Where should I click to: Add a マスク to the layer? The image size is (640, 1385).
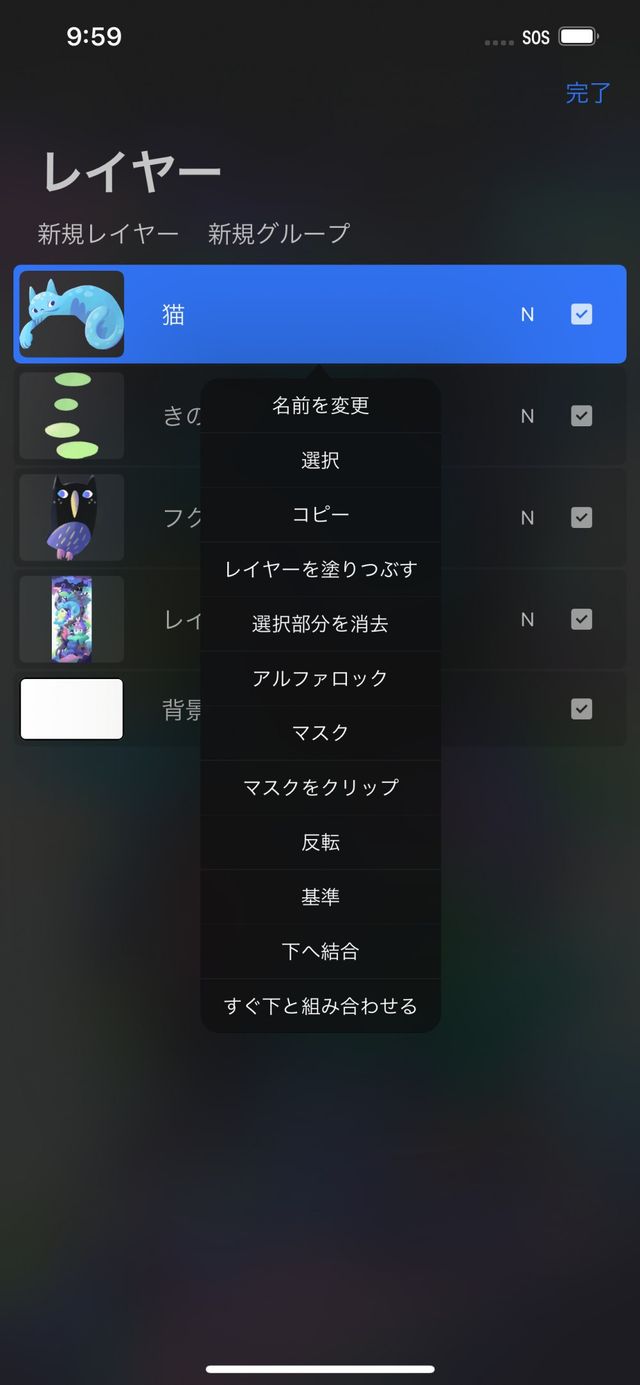(x=320, y=732)
